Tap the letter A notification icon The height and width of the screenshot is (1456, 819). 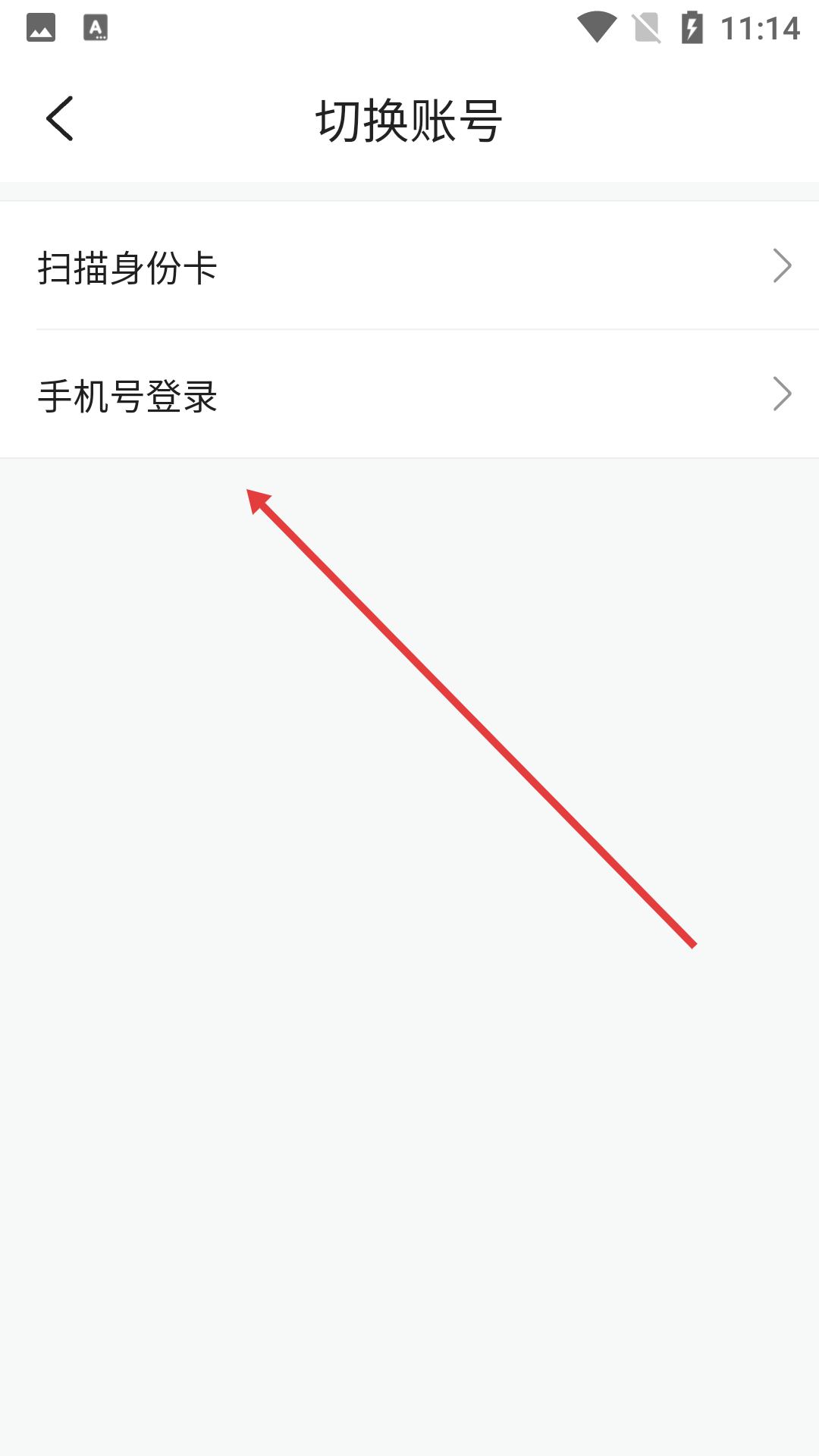click(x=97, y=27)
